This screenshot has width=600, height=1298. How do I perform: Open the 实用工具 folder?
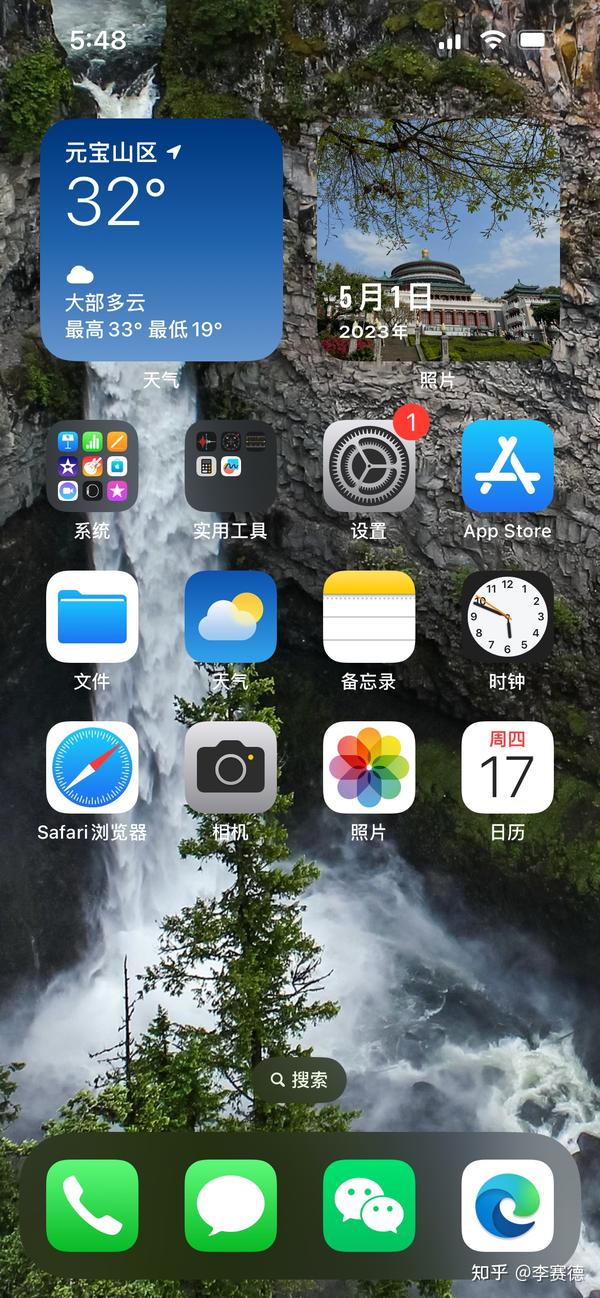(x=230, y=466)
